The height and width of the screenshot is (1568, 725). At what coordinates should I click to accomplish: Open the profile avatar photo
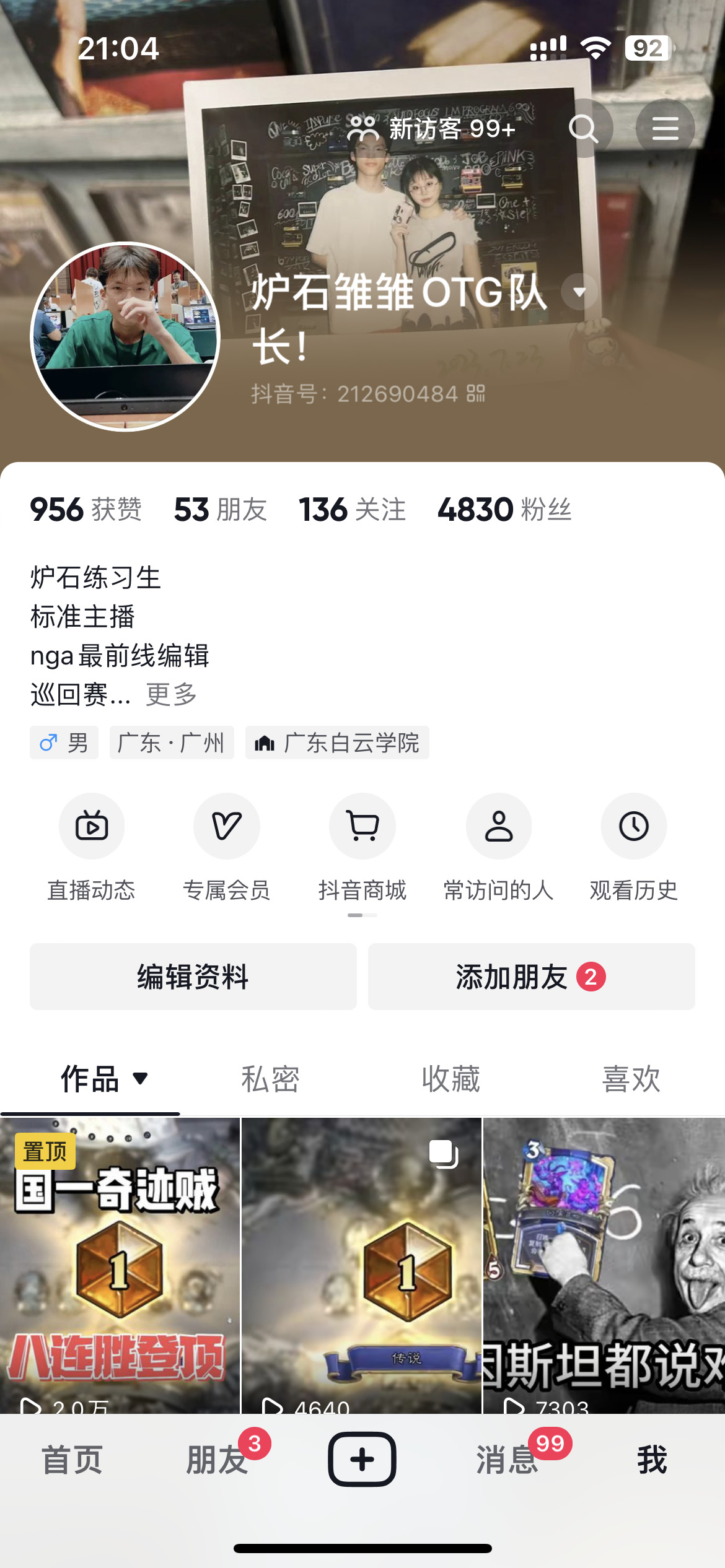tap(125, 336)
